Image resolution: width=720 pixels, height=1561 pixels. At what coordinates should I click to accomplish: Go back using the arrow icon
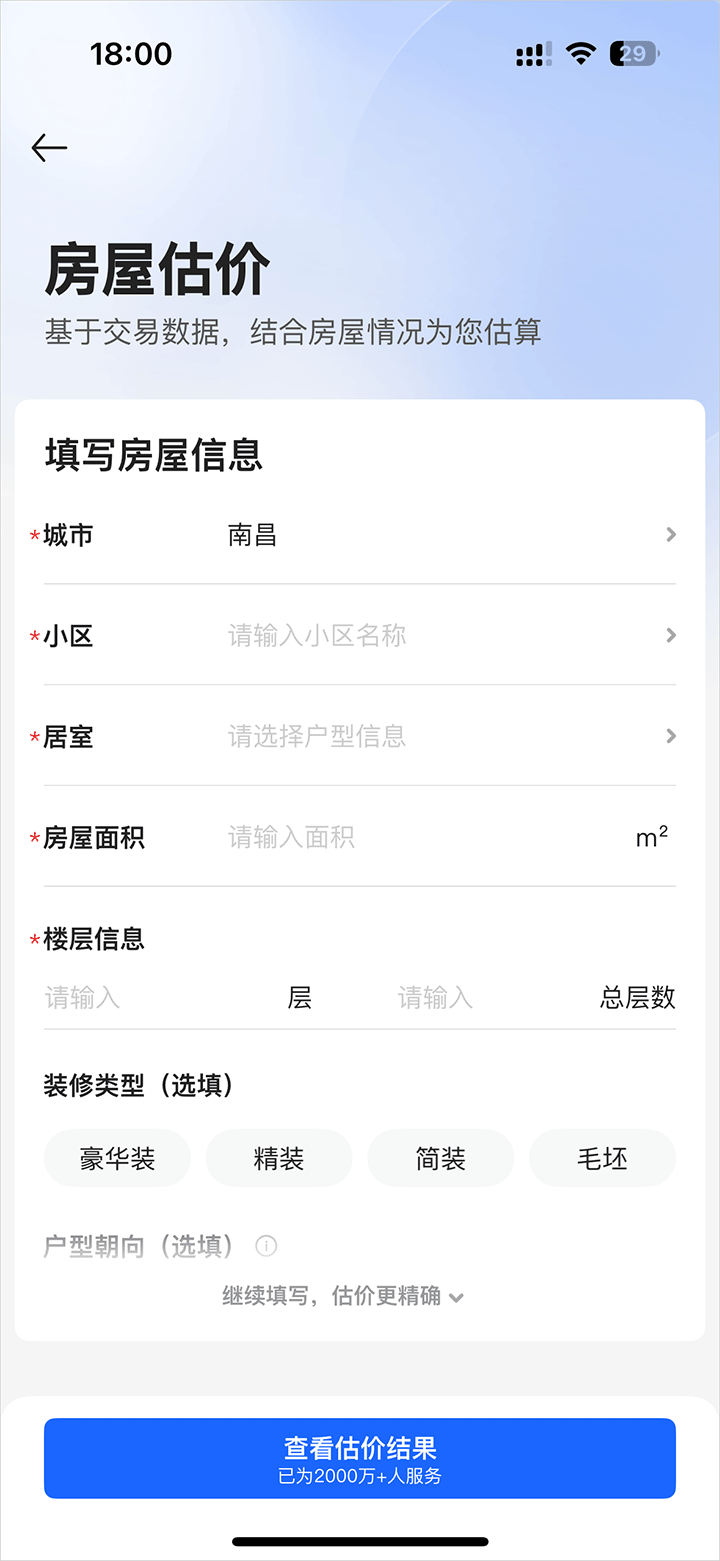click(x=49, y=148)
